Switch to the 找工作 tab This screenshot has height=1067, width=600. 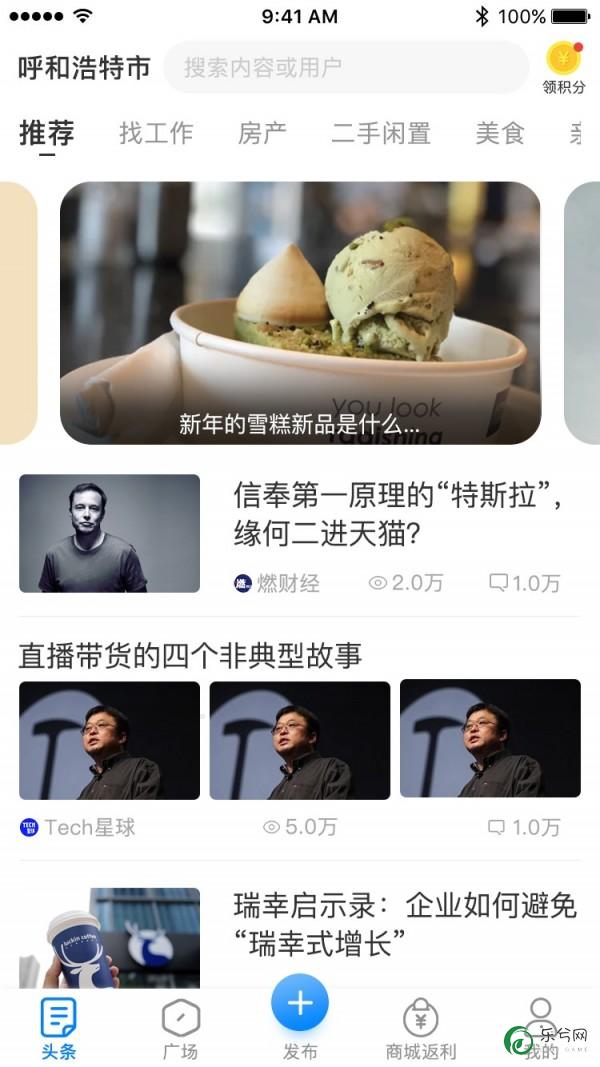tap(156, 133)
